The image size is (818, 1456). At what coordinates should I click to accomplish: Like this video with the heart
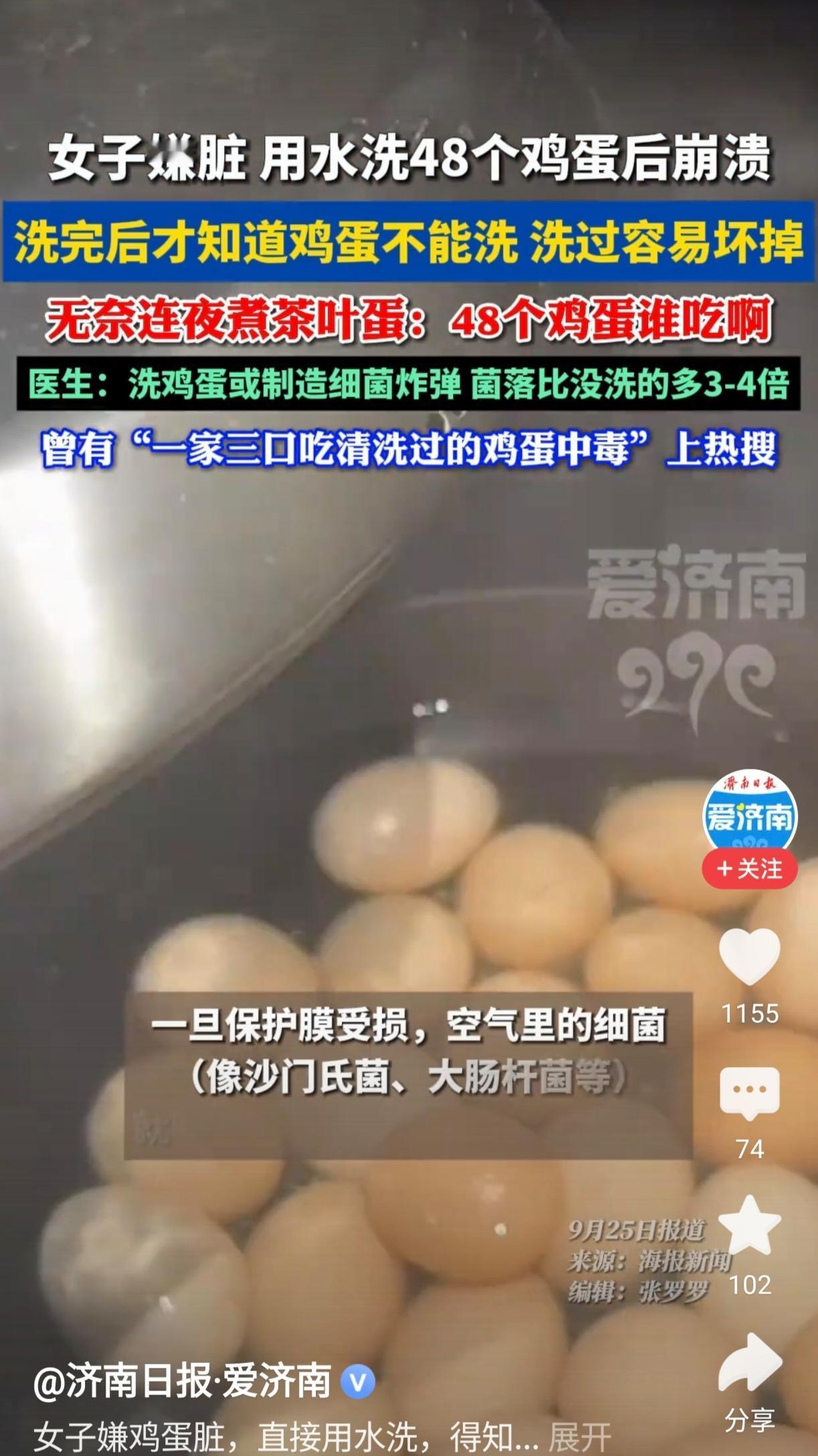749,956
